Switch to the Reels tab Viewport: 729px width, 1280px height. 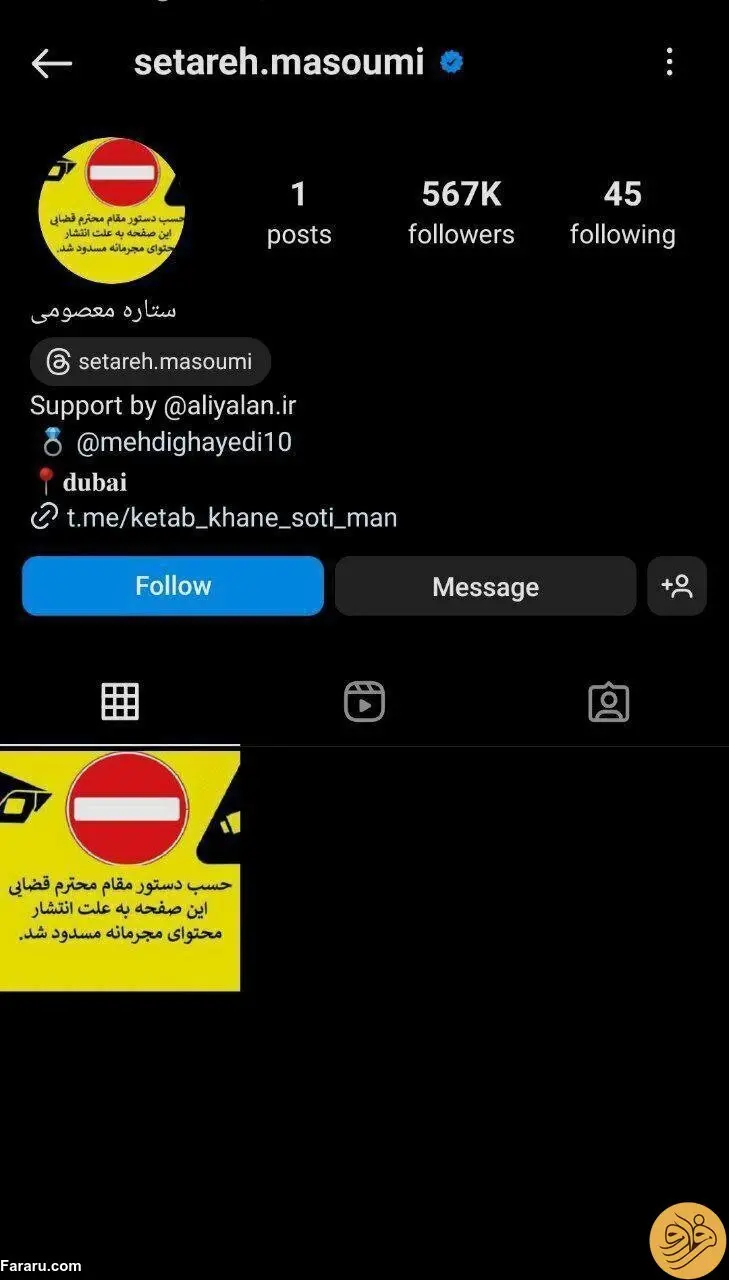pos(364,702)
